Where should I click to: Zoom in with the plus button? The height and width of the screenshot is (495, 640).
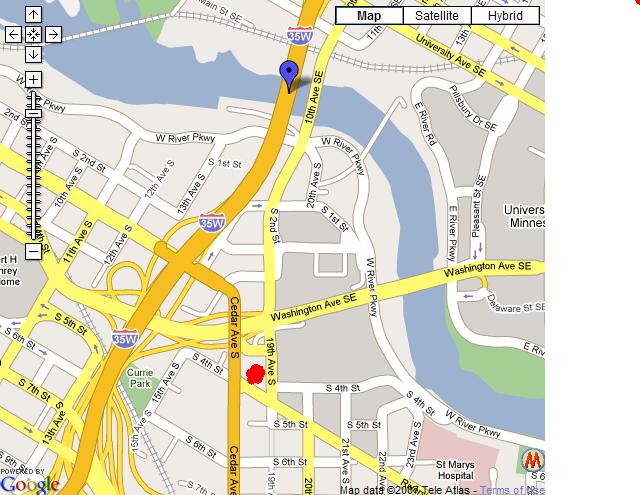click(x=33, y=79)
